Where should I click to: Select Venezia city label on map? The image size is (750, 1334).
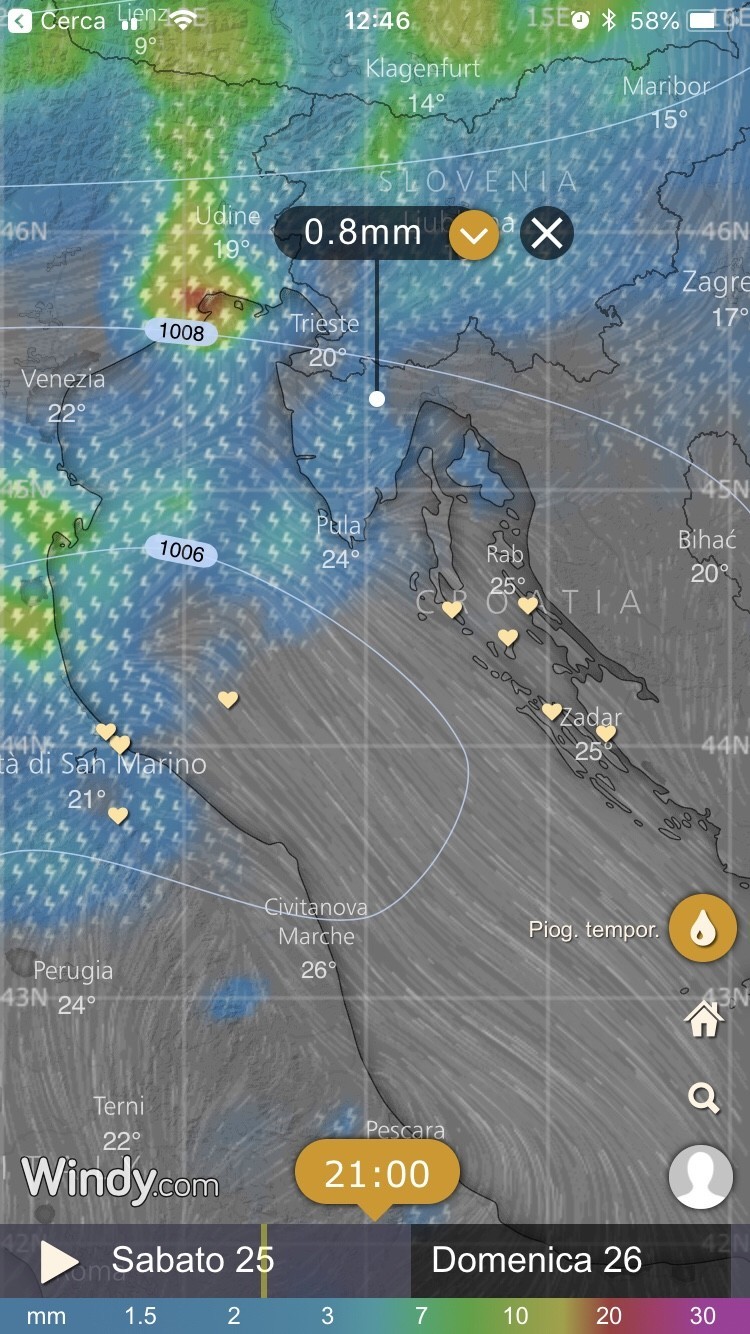pos(63,379)
